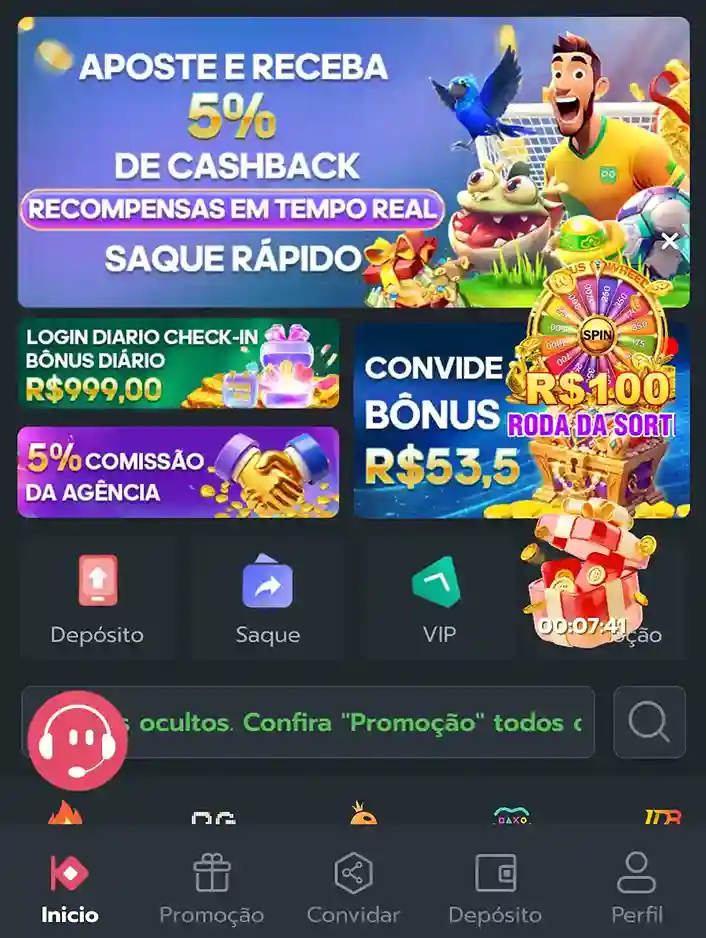706x938 pixels.
Task: Contact customer support via headset icon
Action: point(77,741)
